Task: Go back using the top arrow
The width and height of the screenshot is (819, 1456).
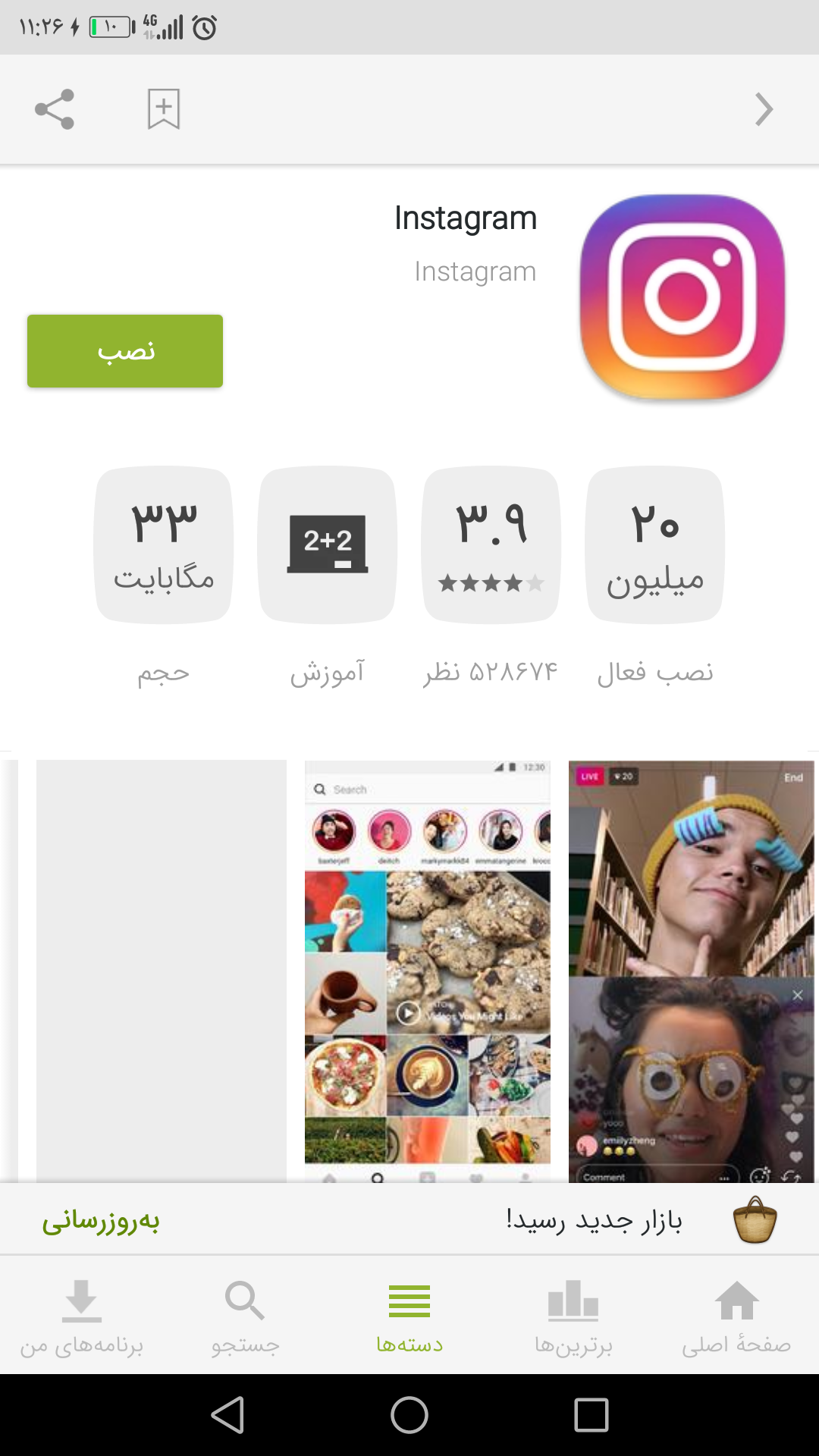Action: click(x=764, y=109)
